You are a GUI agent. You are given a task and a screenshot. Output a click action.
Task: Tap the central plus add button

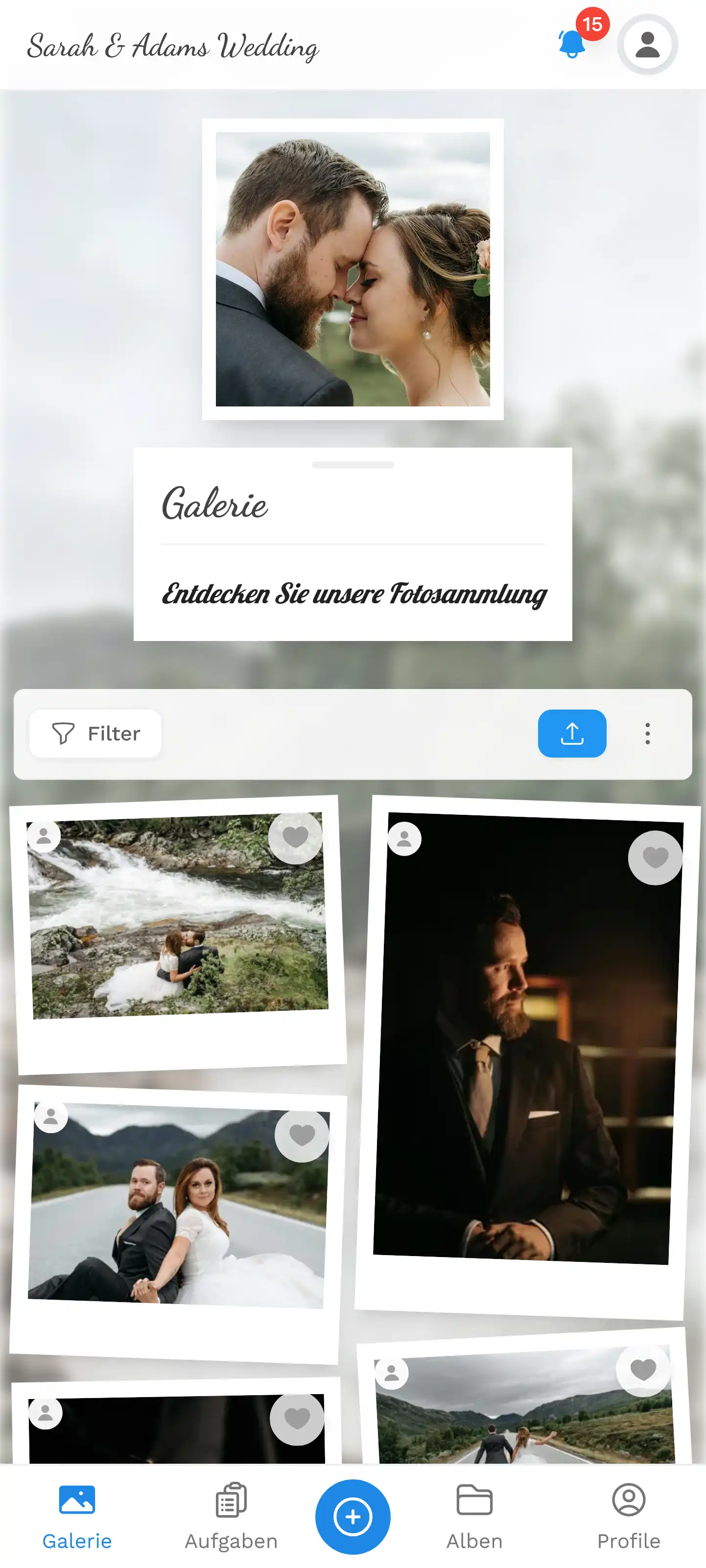tap(353, 1516)
